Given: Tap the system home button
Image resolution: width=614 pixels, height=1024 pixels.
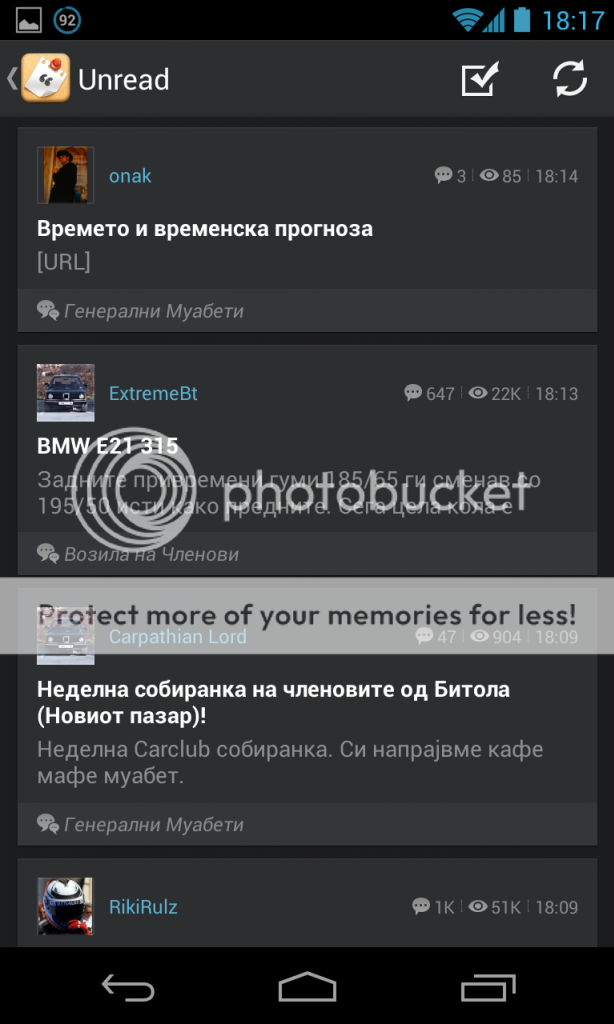Looking at the screenshot, I should point(307,986).
